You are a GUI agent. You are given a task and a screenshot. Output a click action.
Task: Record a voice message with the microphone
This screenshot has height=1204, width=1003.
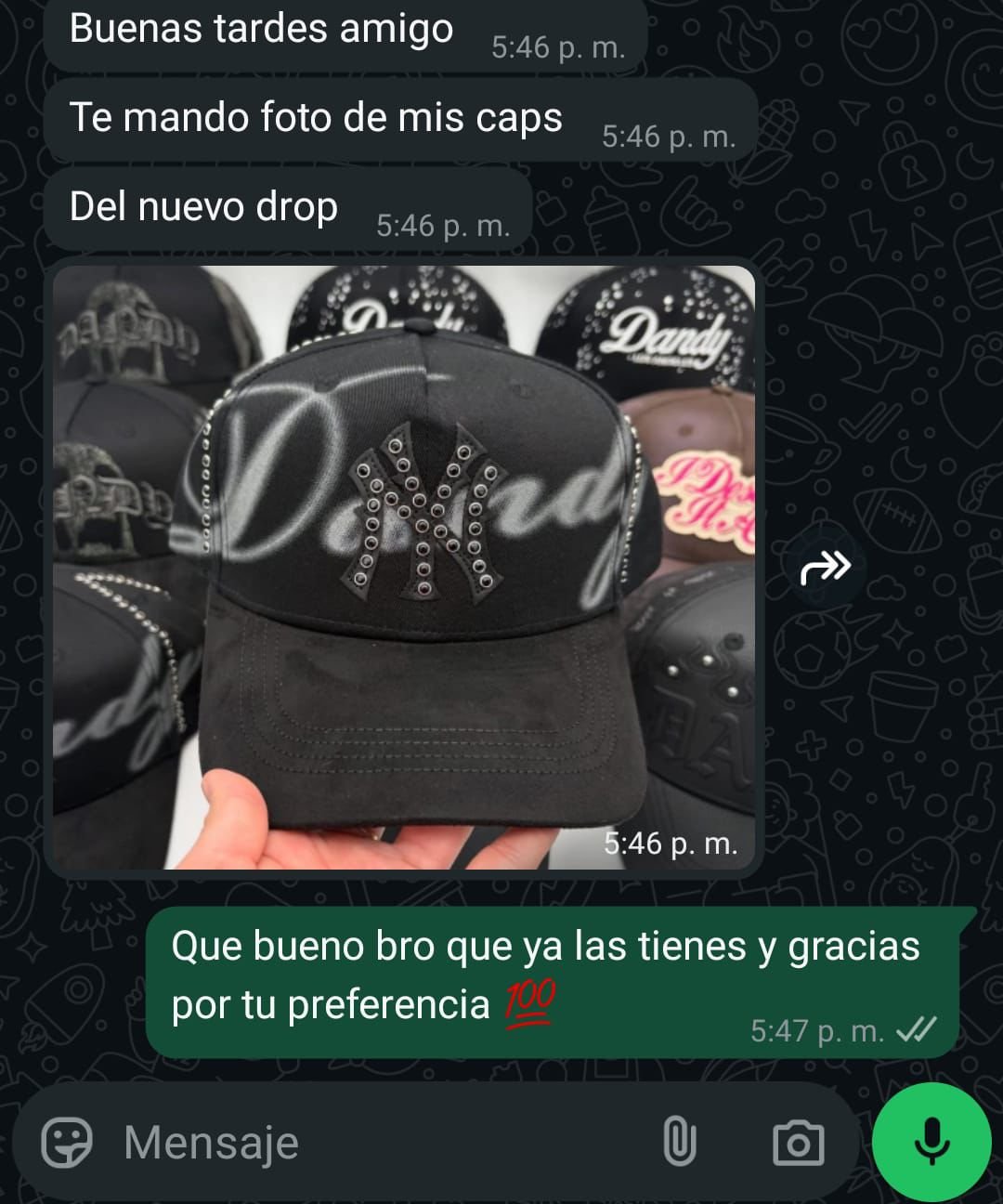(931, 1142)
